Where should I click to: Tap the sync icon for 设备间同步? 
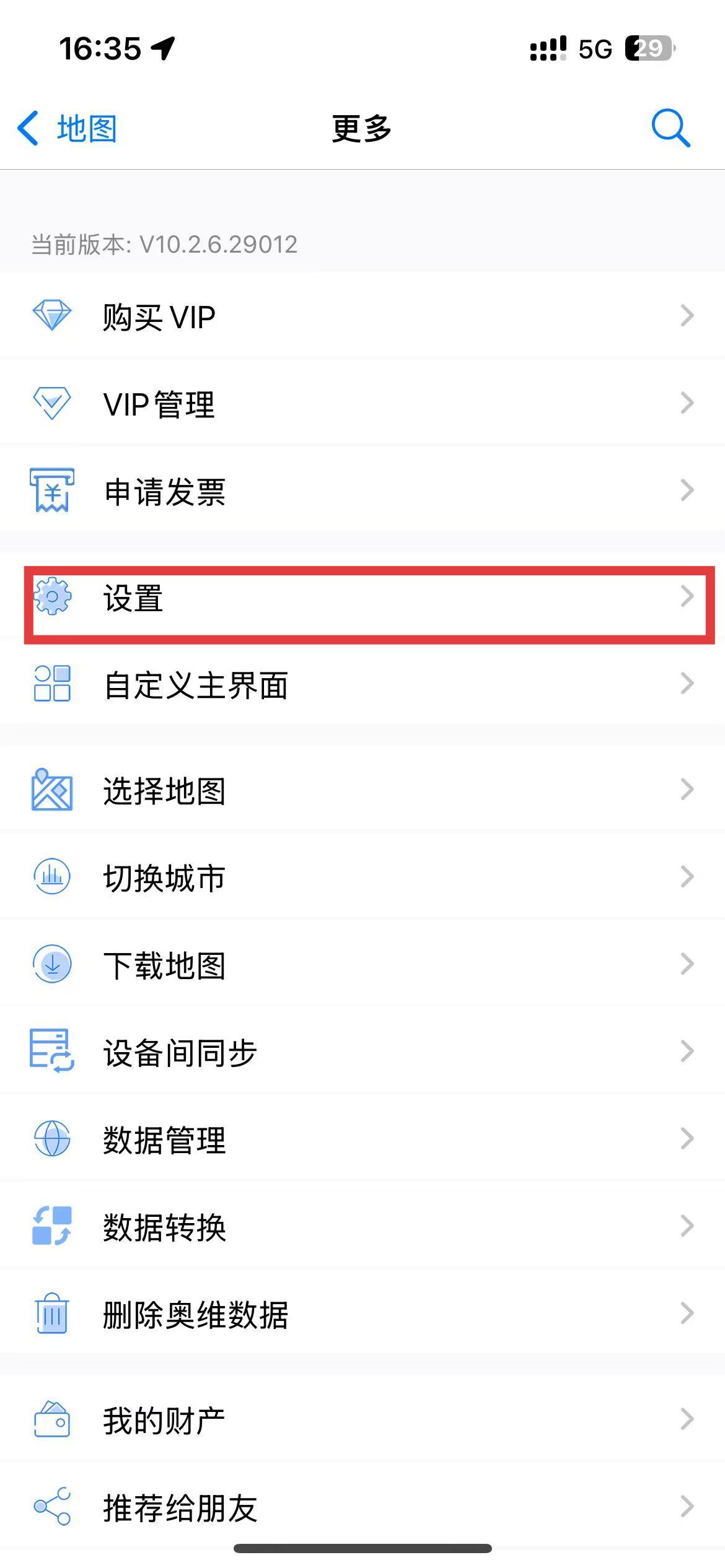tap(52, 1050)
